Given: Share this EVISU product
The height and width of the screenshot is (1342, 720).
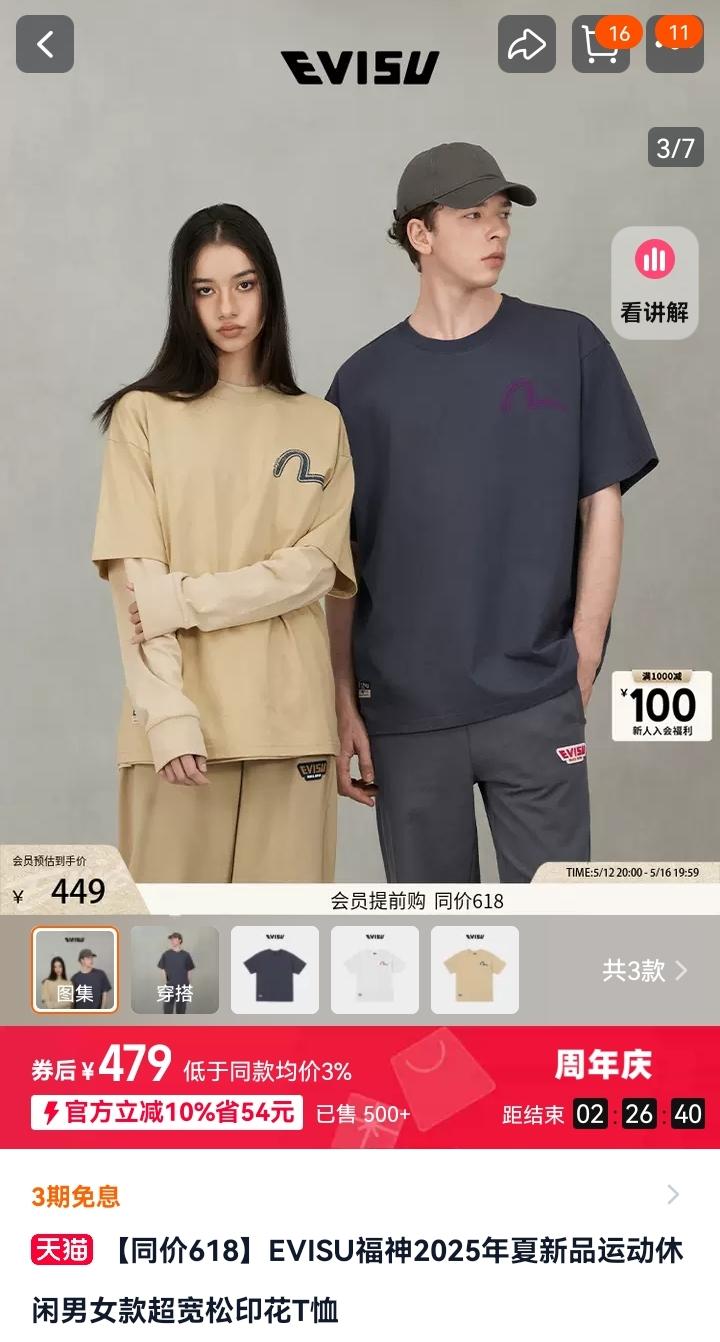Looking at the screenshot, I should [x=527, y=44].
